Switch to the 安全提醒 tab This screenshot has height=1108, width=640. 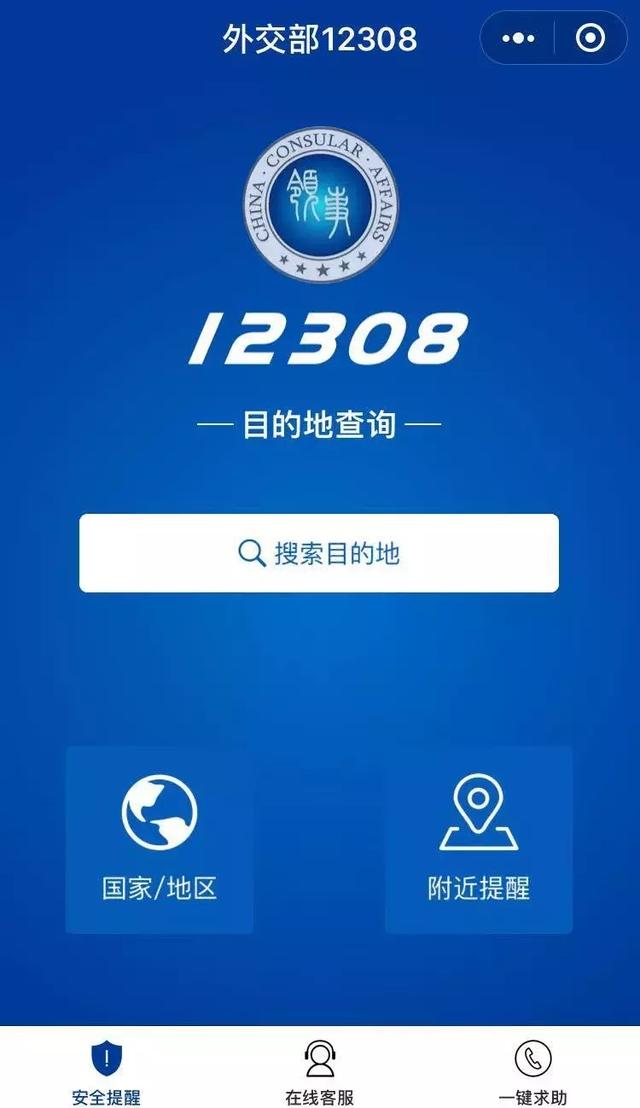click(106, 1071)
